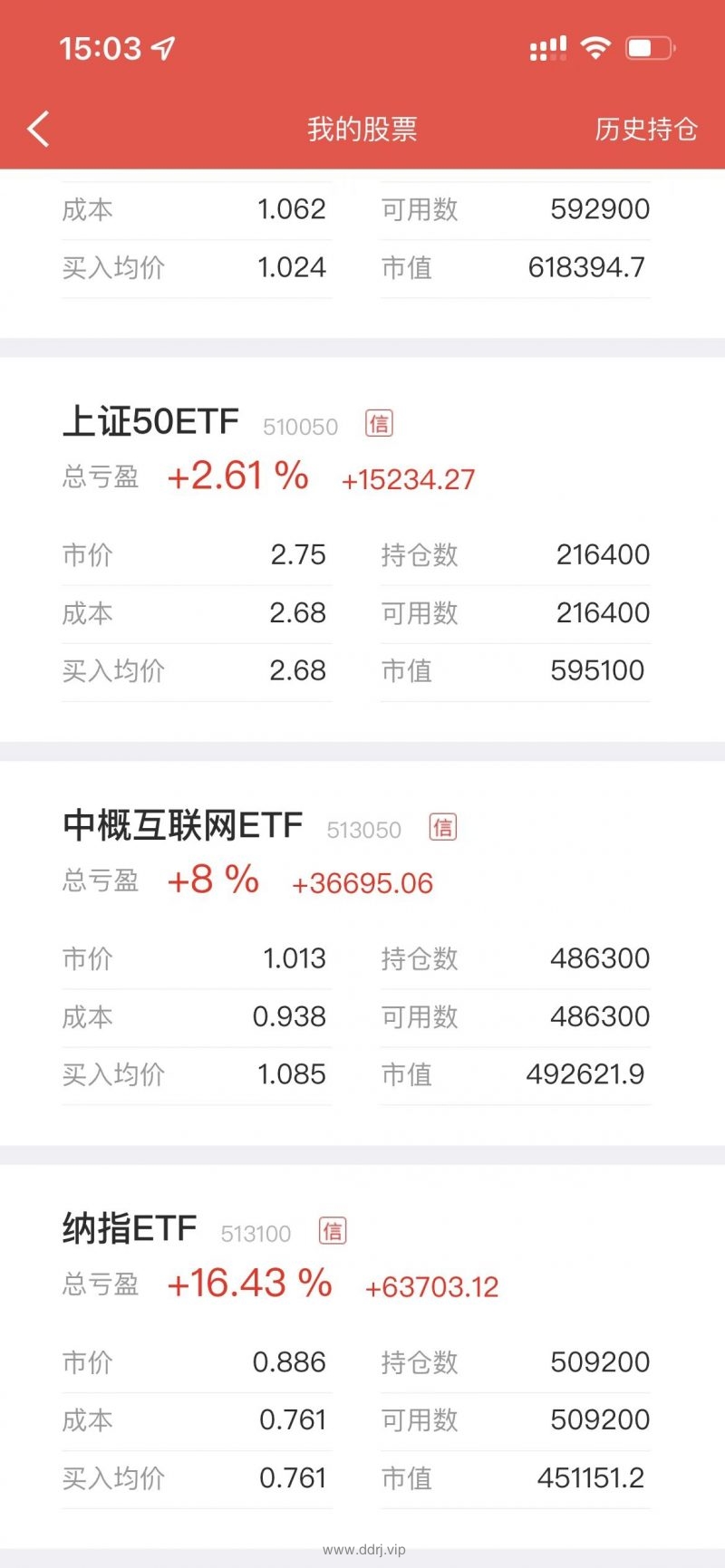Open 历史持仓 history holdings
The image size is (725, 1568).
[x=646, y=130]
